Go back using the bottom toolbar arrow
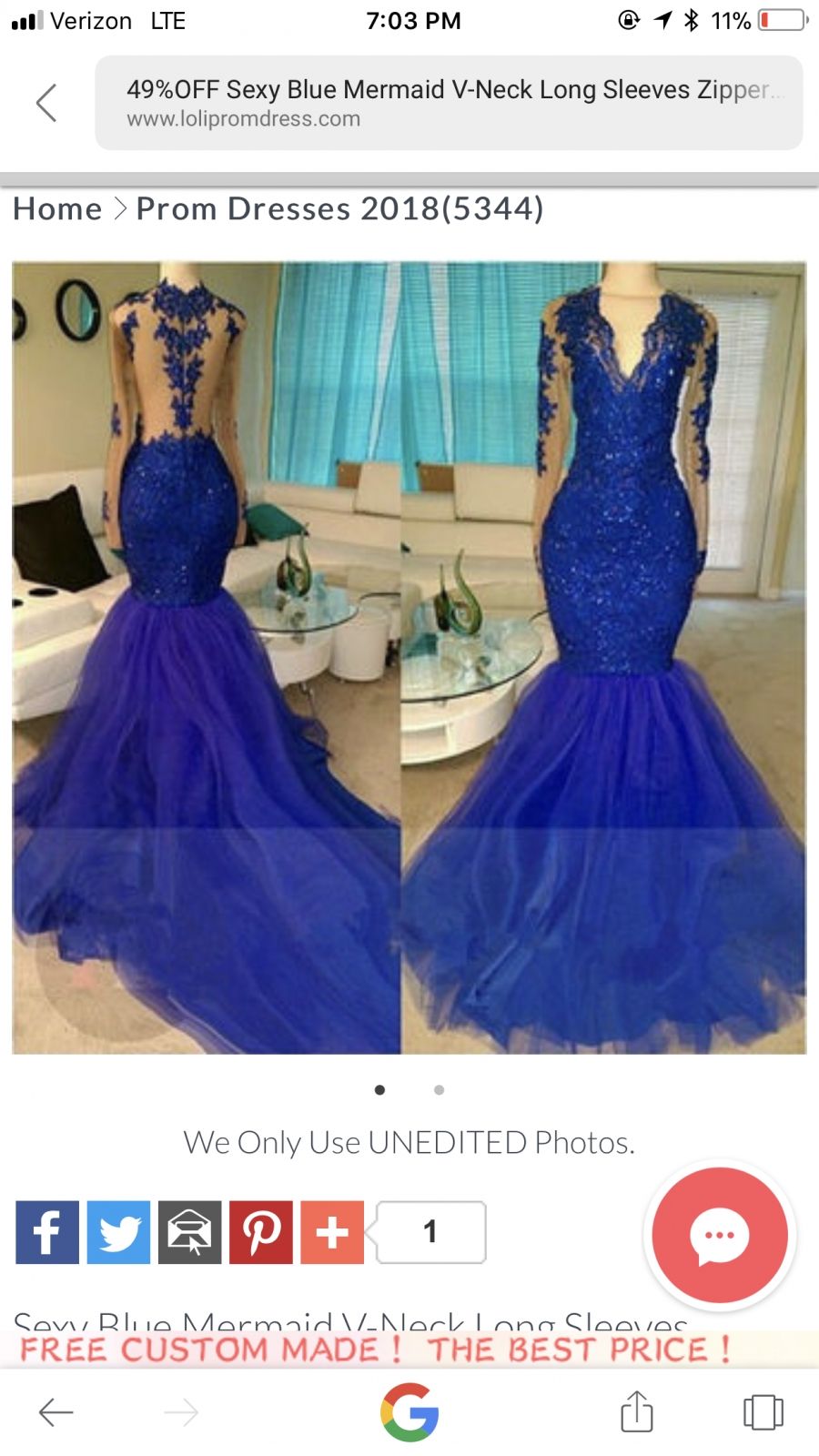This screenshot has width=819, height=1456. click(56, 1412)
